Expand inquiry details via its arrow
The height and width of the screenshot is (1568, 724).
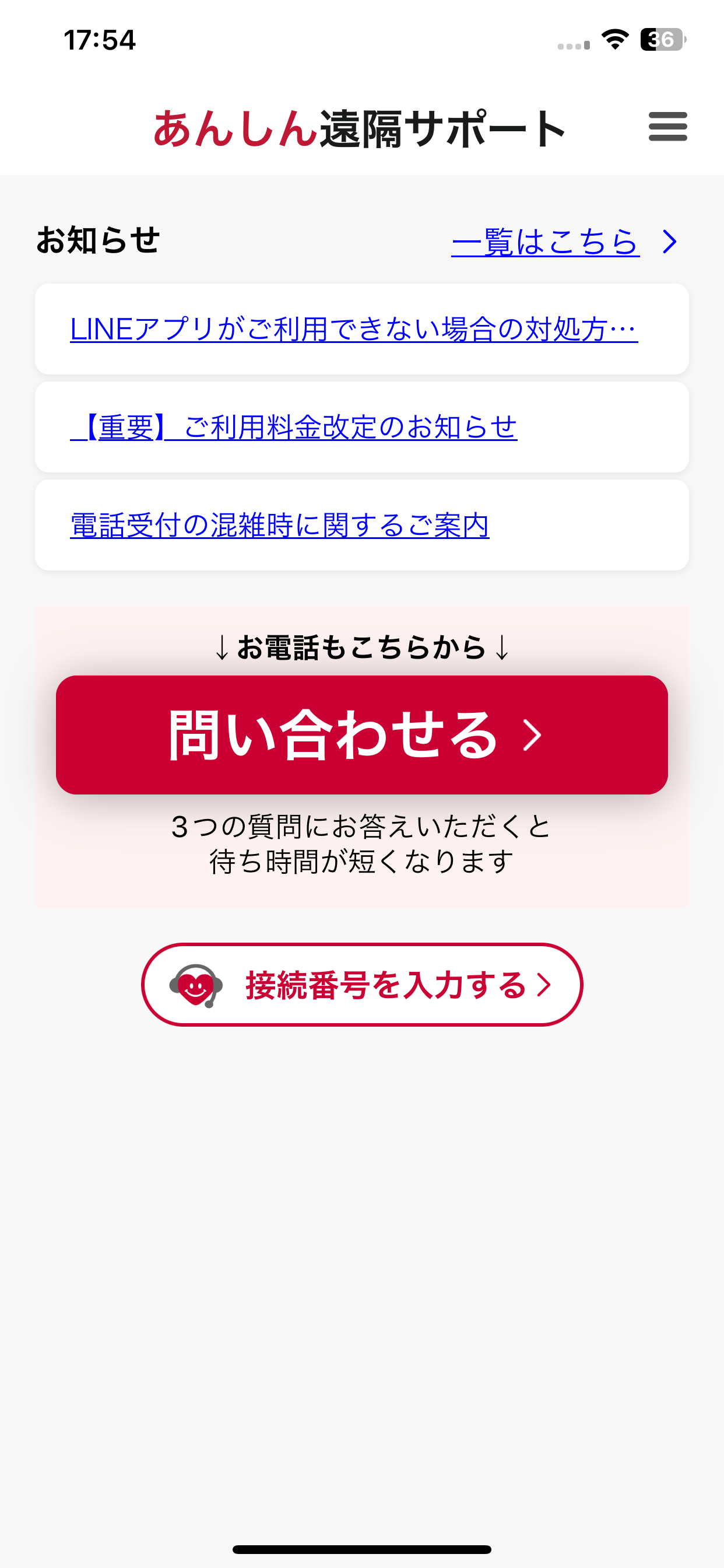pos(532,737)
